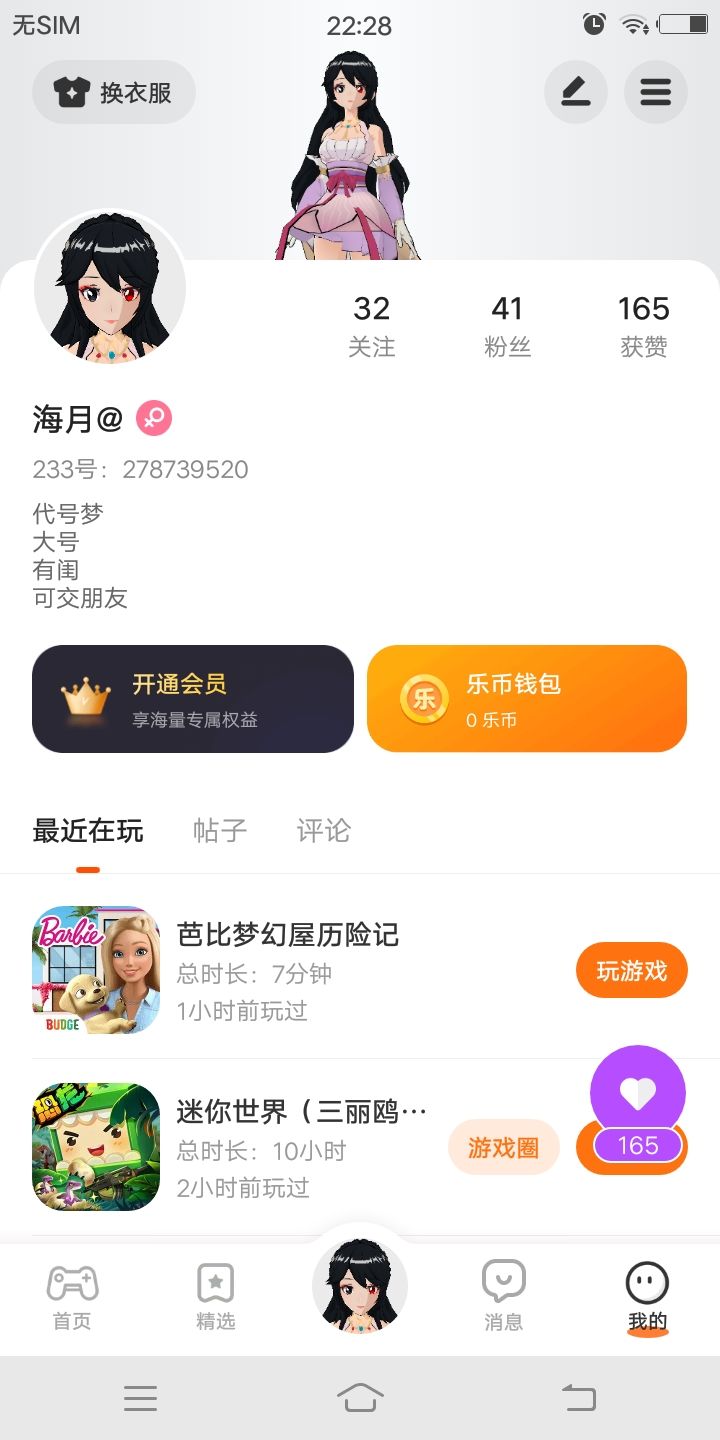Tap the center avatar in bottom navigation

point(360,1287)
